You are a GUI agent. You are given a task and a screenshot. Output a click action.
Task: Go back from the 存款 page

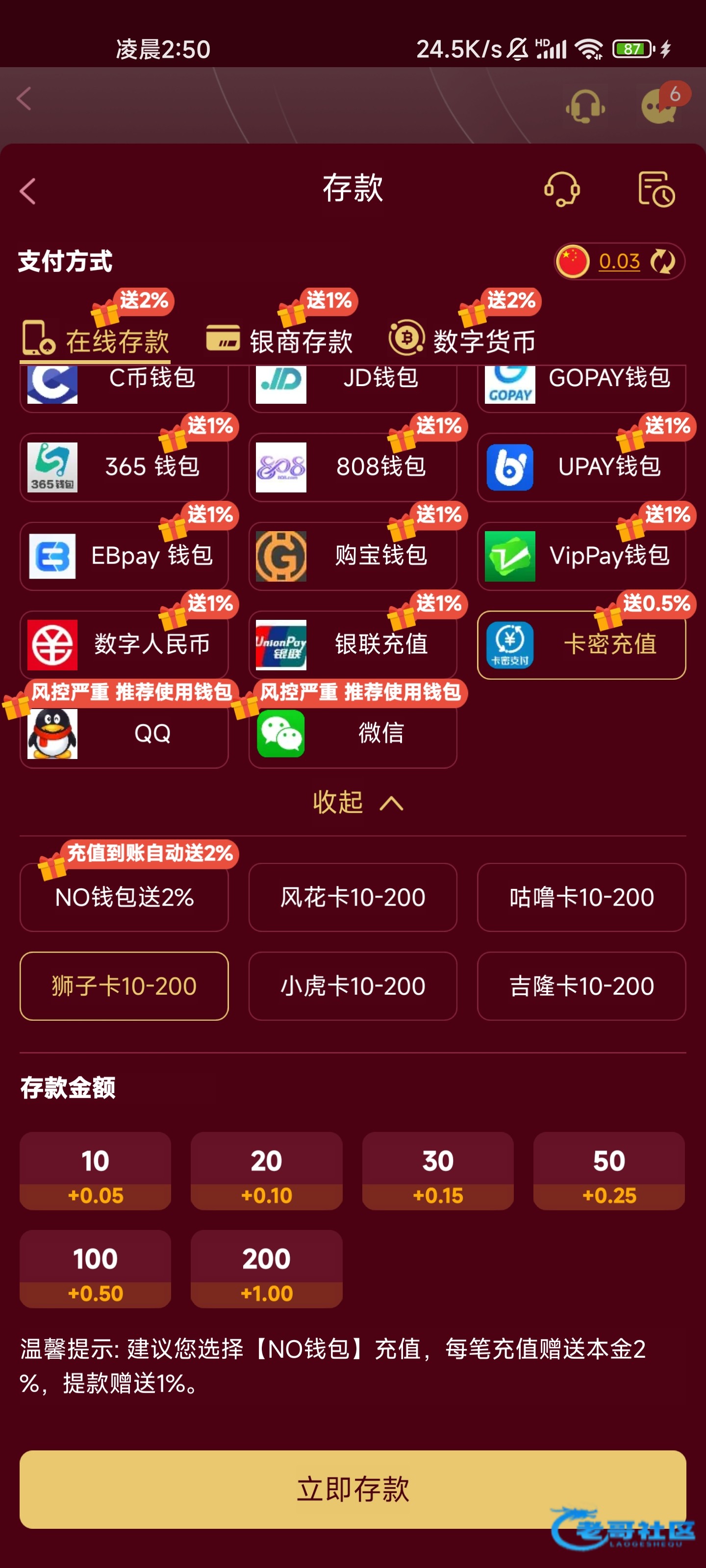28,191
